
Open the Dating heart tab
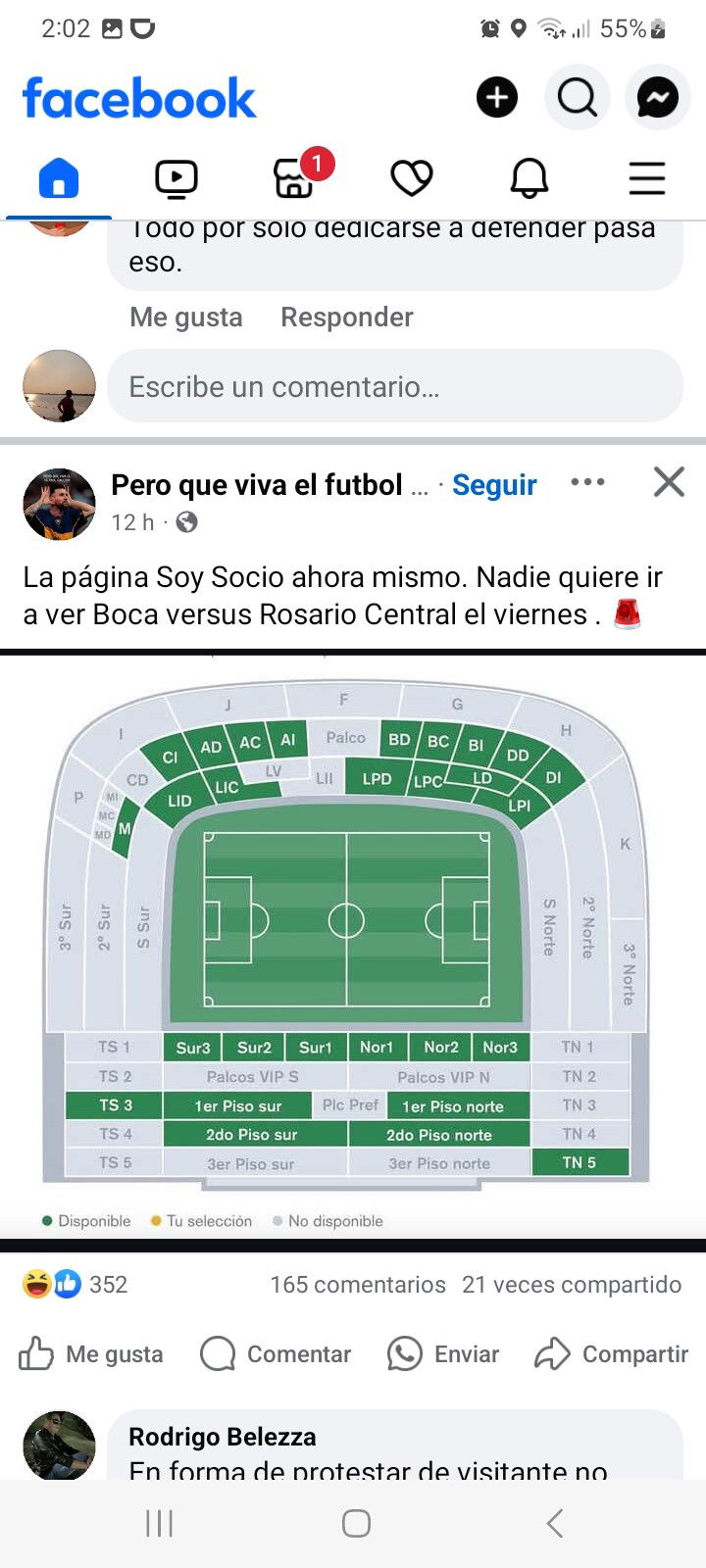click(412, 178)
